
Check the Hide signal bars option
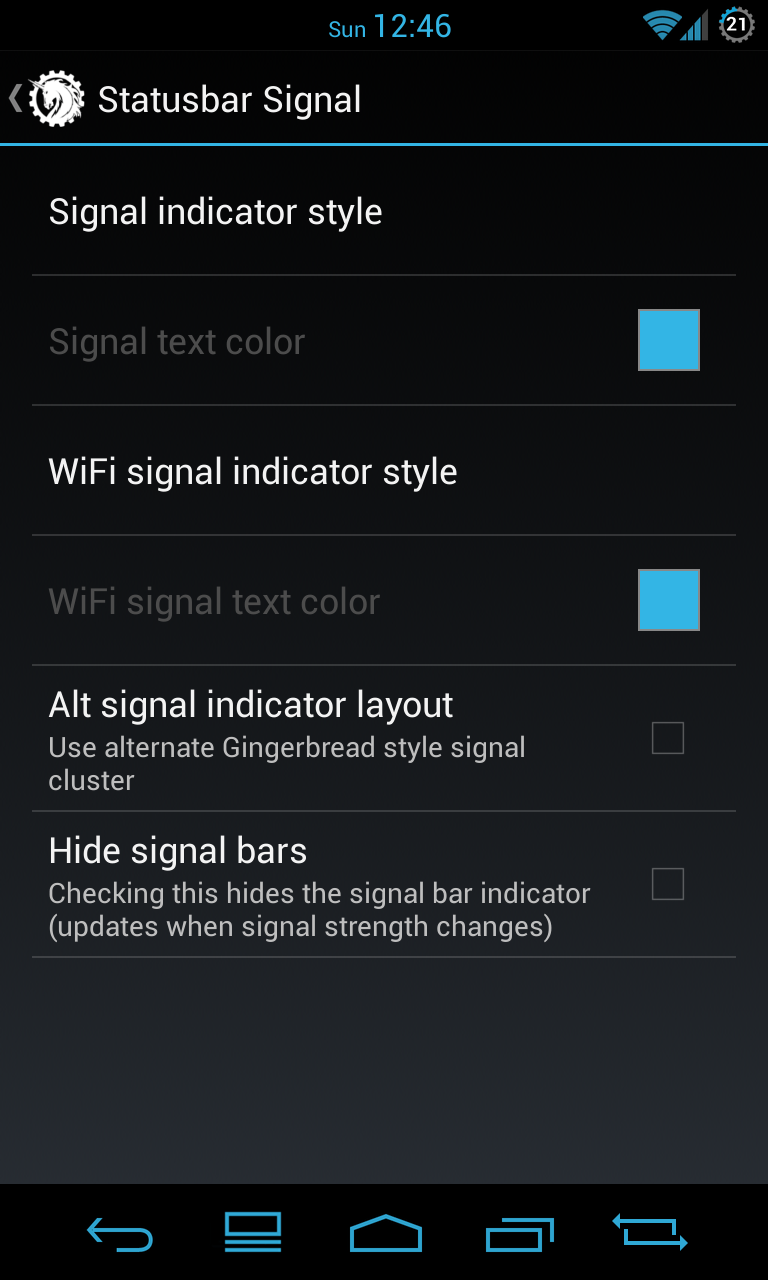click(x=667, y=885)
